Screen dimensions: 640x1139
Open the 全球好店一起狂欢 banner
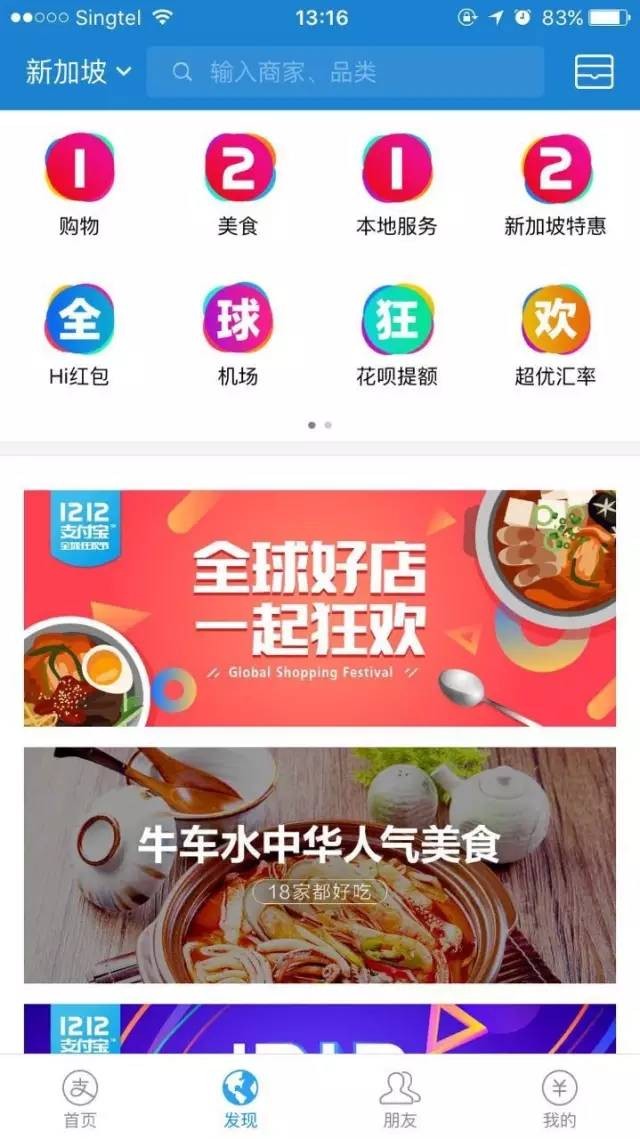320,608
